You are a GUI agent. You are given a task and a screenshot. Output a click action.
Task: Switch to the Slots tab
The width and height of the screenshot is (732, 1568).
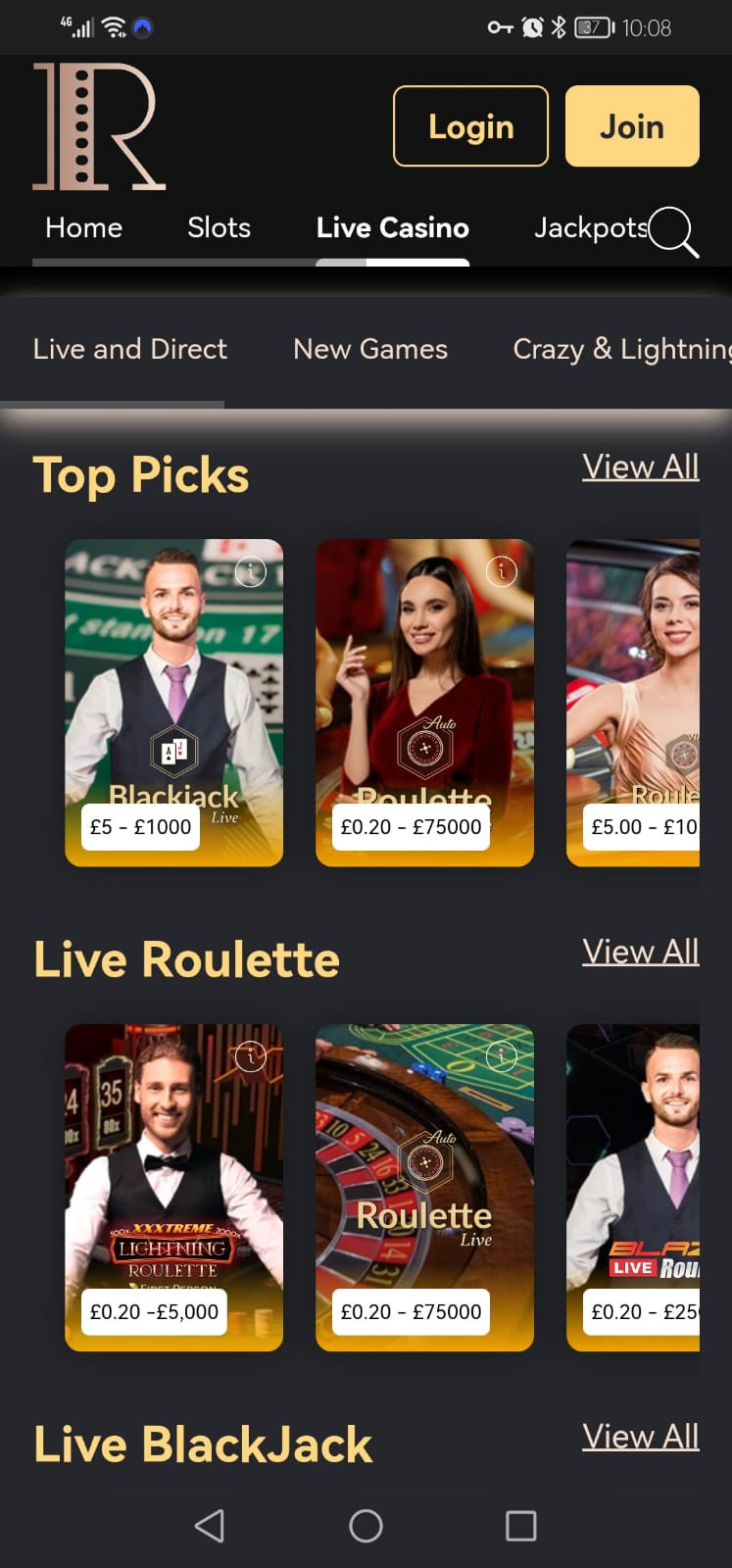219,227
